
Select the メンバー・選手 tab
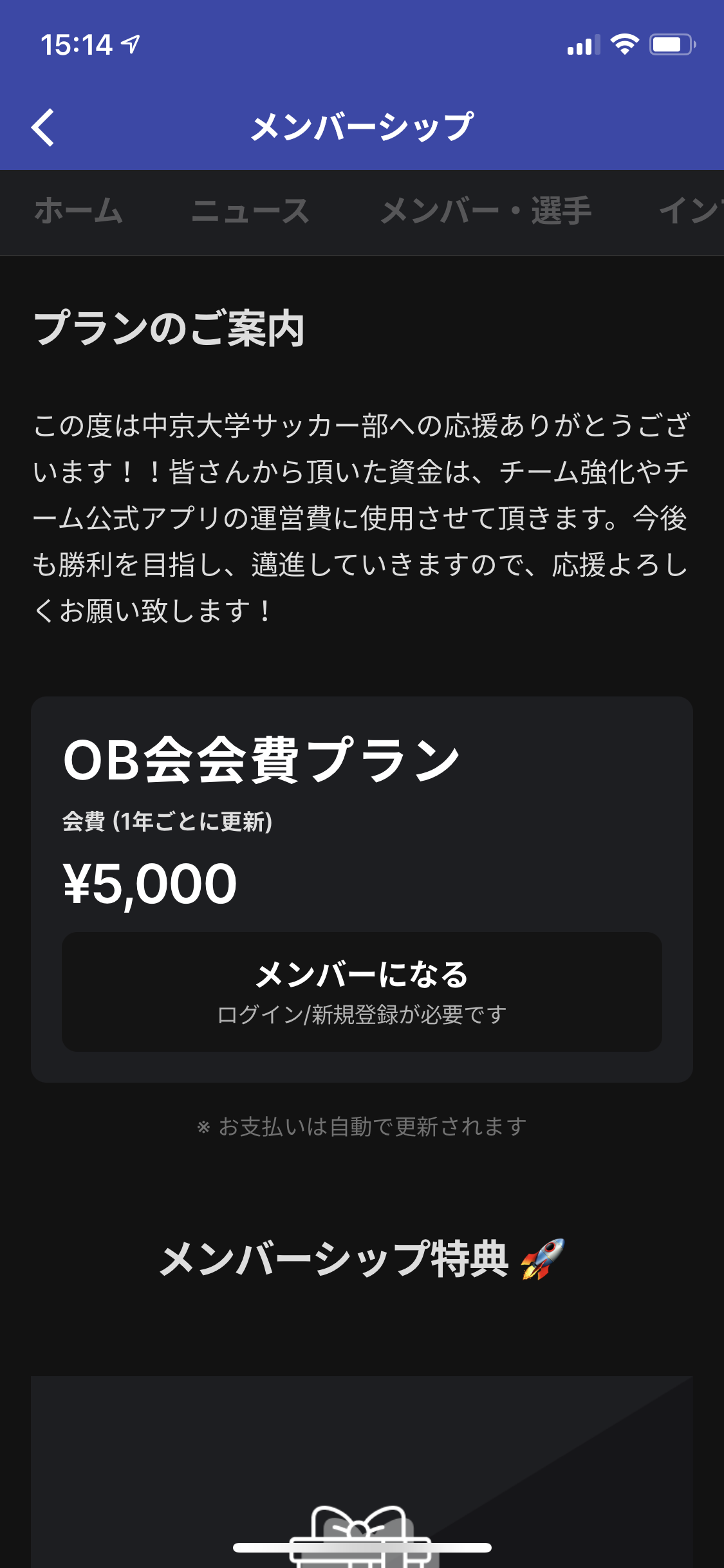486,212
